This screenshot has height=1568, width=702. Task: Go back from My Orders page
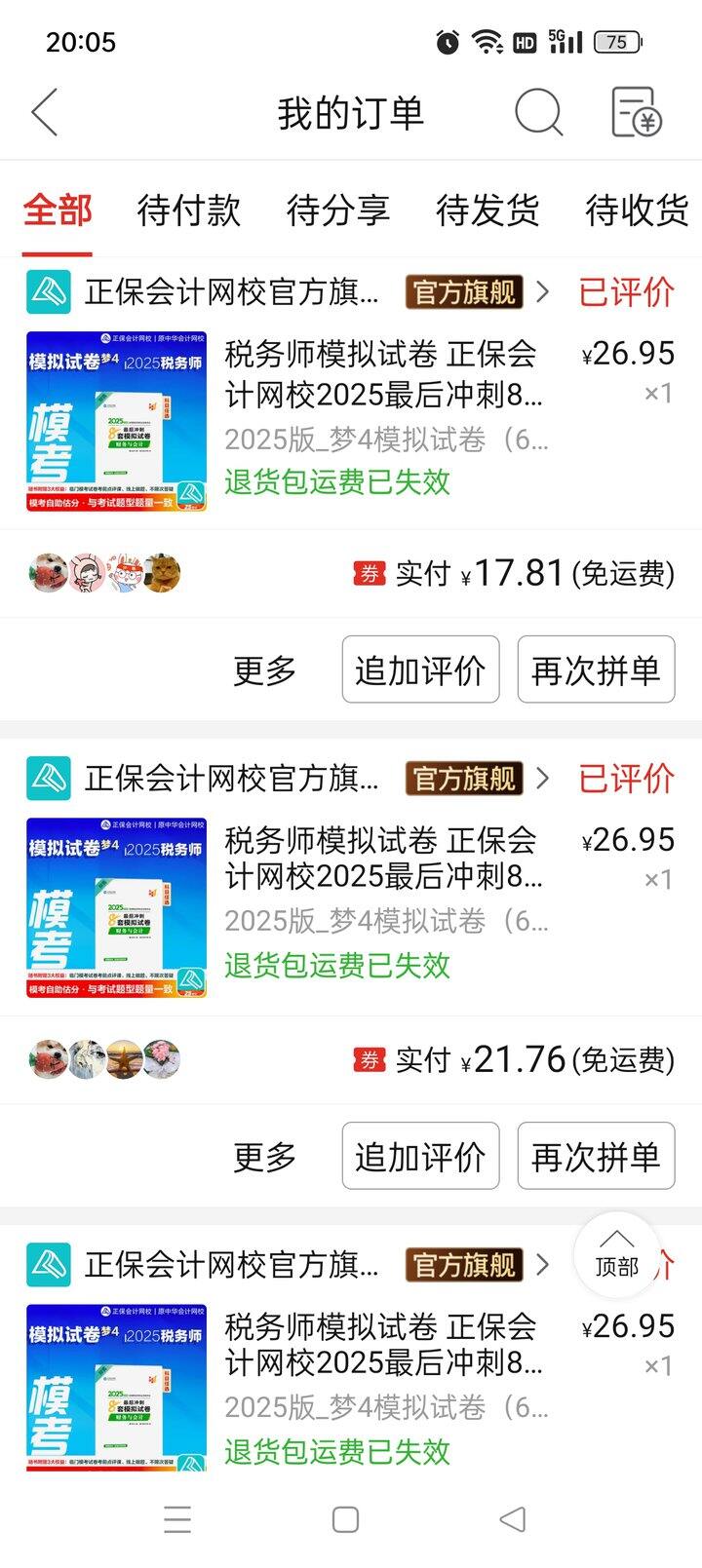point(45,112)
